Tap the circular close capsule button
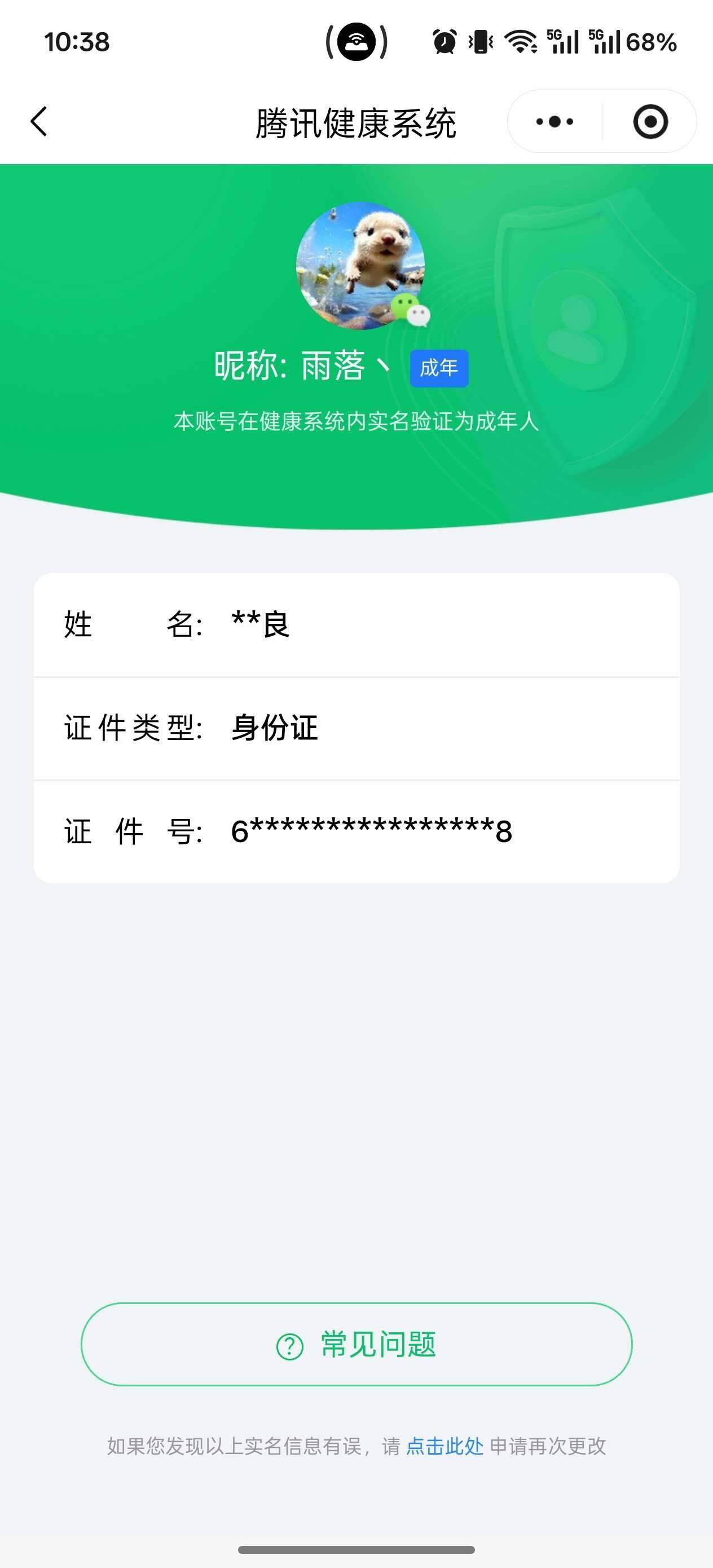This screenshot has width=713, height=1568. (x=651, y=121)
